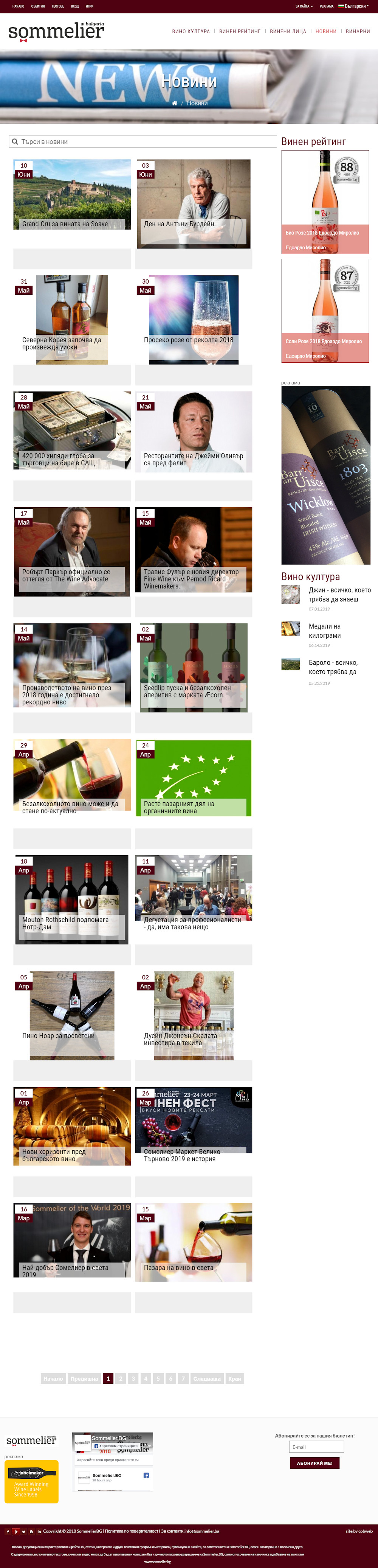Go to page 2 of news
The height and width of the screenshot is (1568, 378).
point(121,1379)
